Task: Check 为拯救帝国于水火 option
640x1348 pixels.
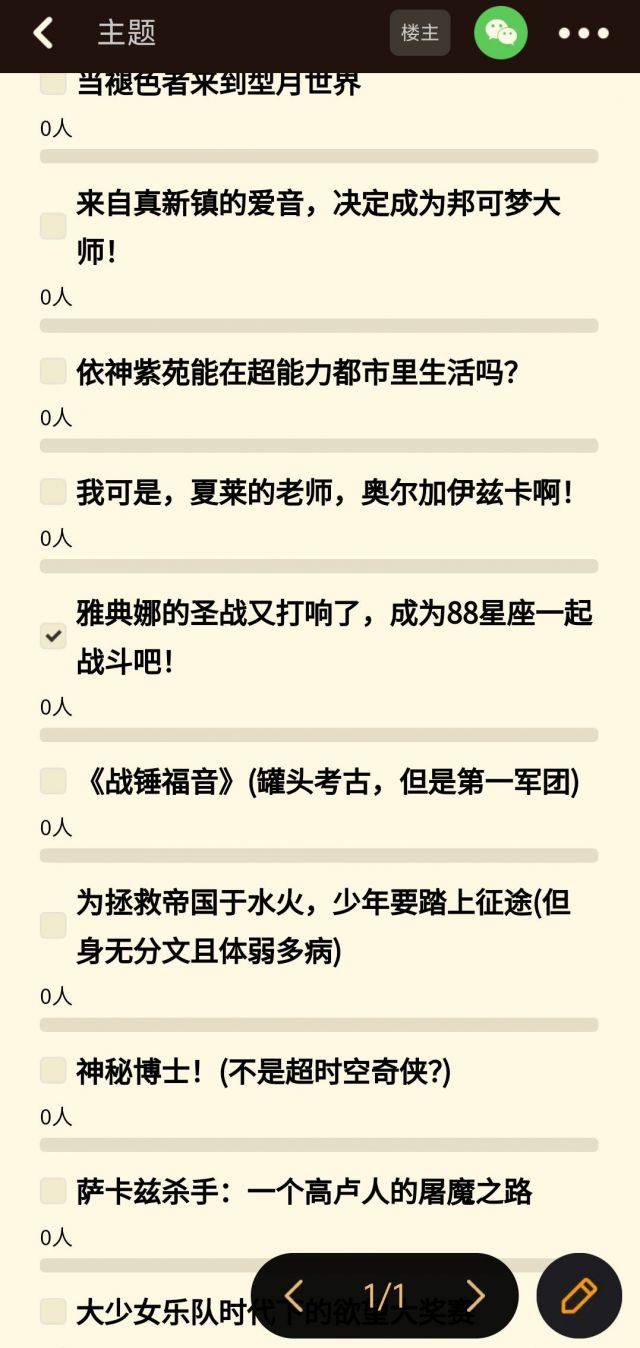Action: pos(53,925)
